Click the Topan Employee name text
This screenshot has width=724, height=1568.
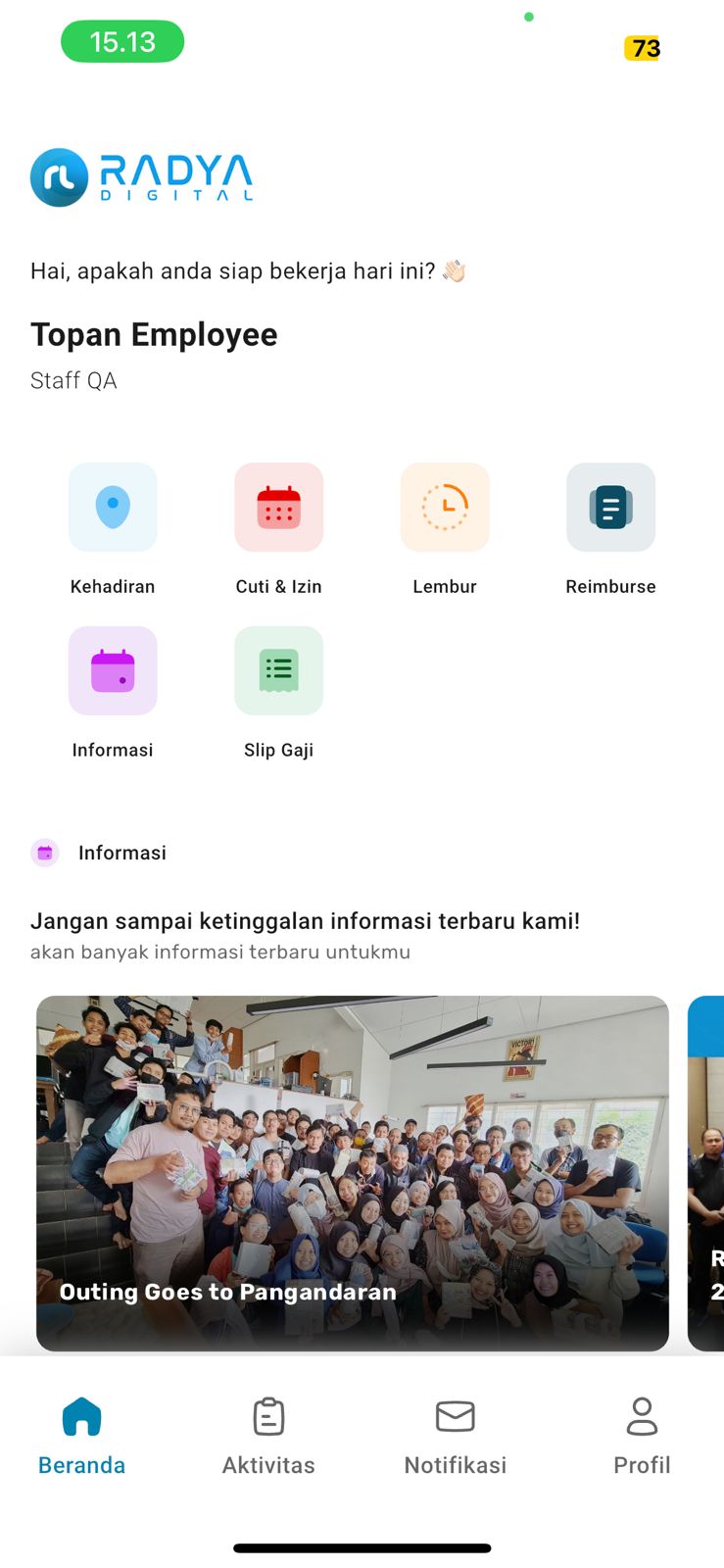click(154, 333)
